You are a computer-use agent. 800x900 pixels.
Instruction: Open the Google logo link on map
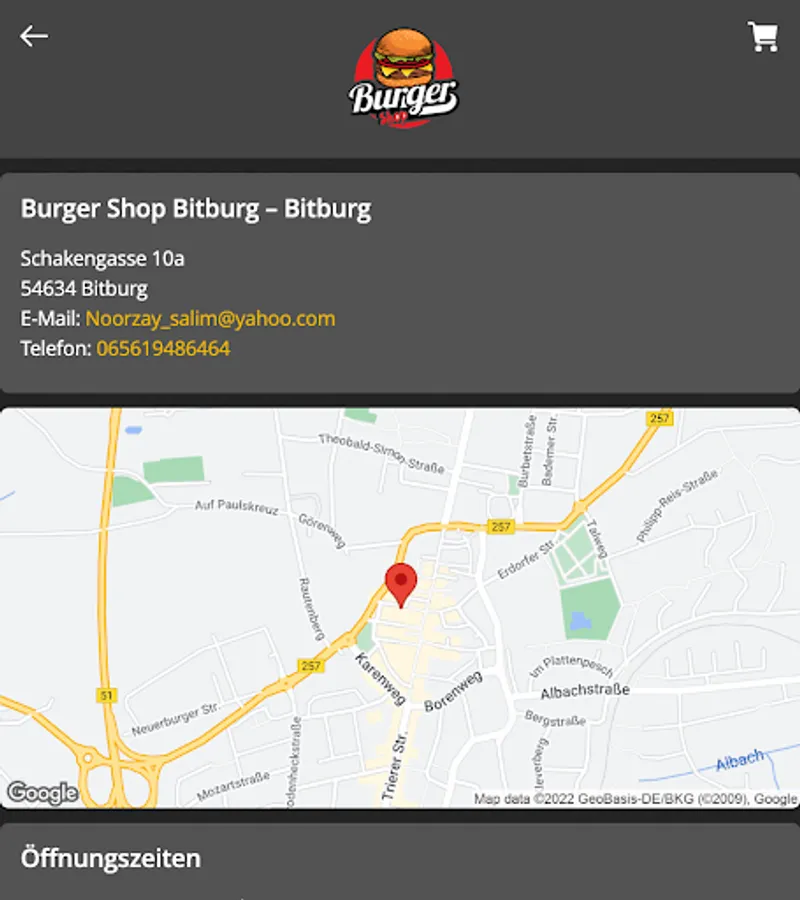(42, 793)
